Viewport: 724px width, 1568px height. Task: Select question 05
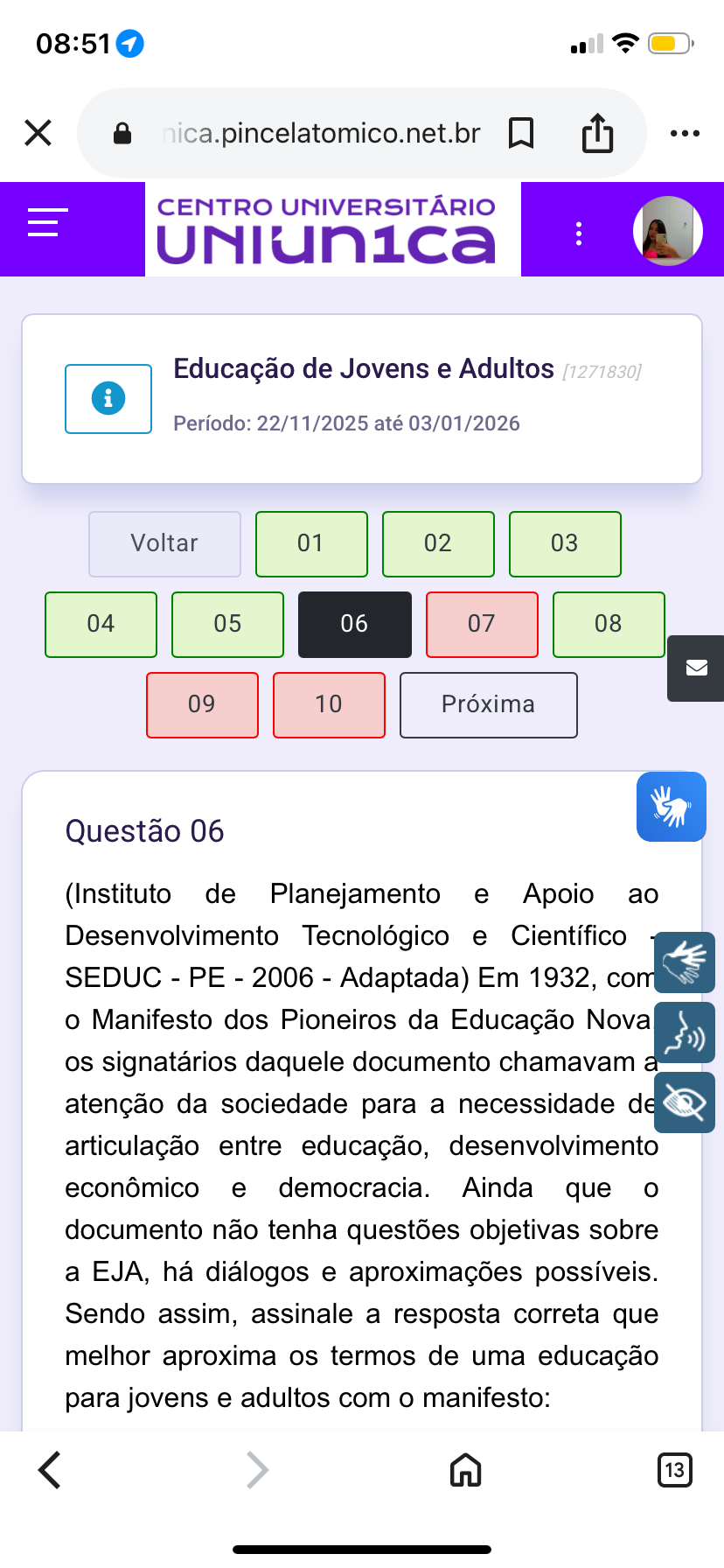click(x=227, y=624)
